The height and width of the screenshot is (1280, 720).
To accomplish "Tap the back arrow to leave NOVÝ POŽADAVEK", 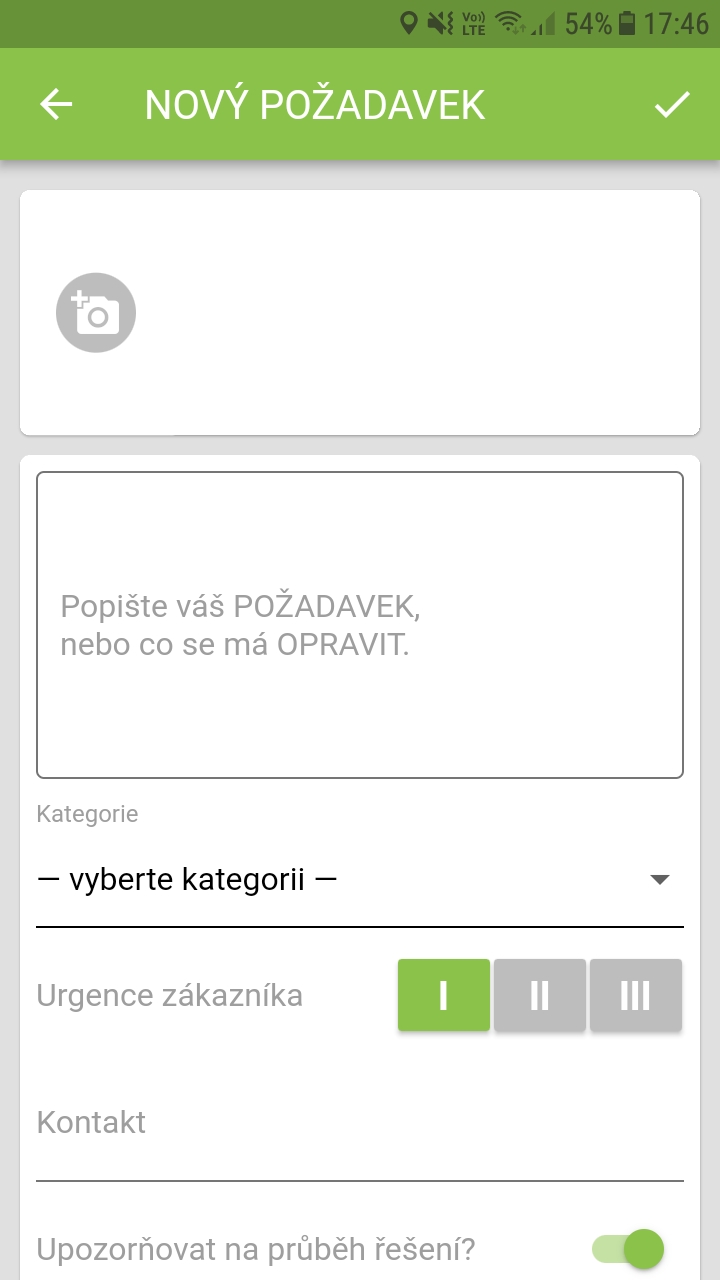I will point(56,103).
